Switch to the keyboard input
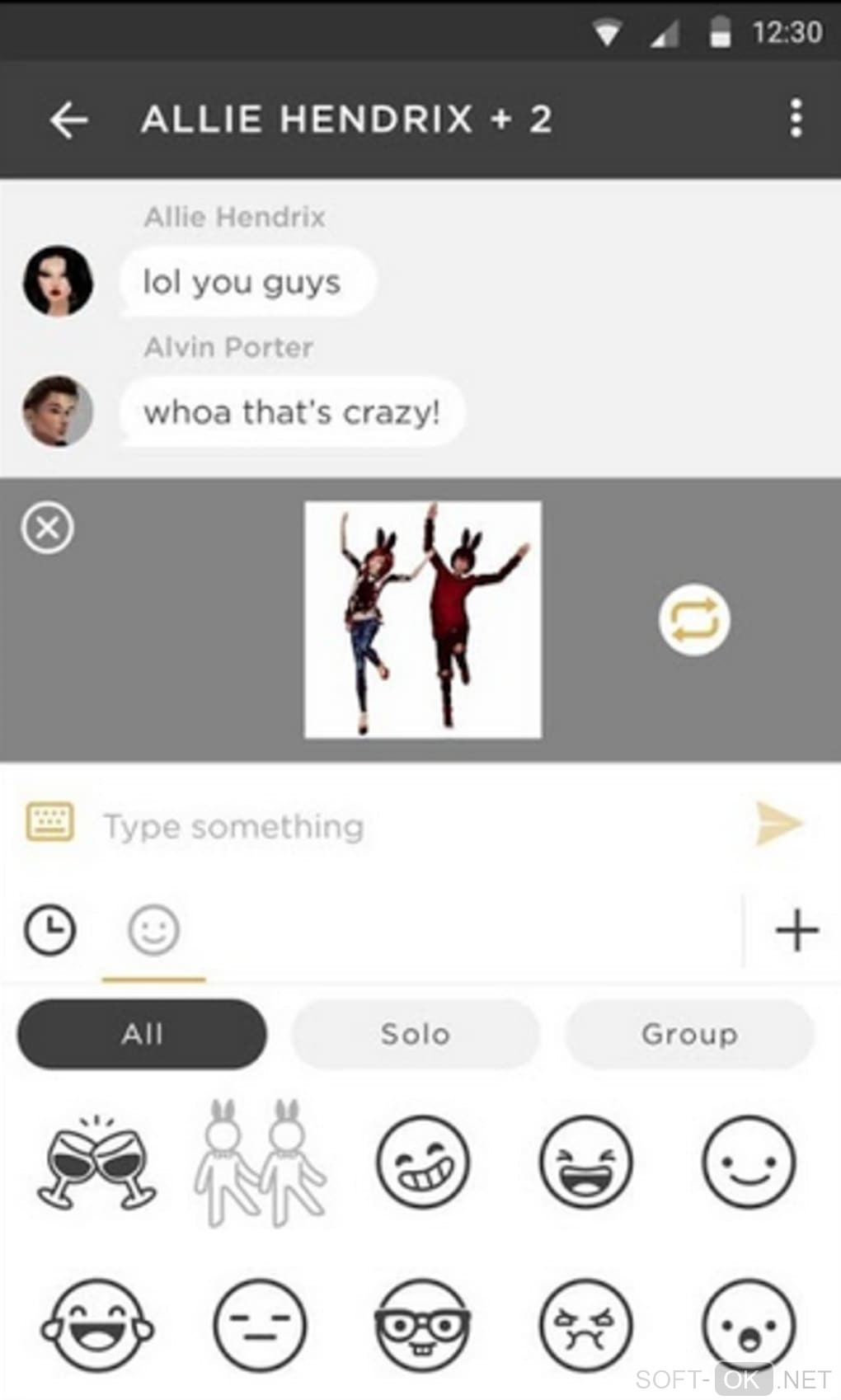Image resolution: width=841 pixels, height=1400 pixels. [49, 822]
